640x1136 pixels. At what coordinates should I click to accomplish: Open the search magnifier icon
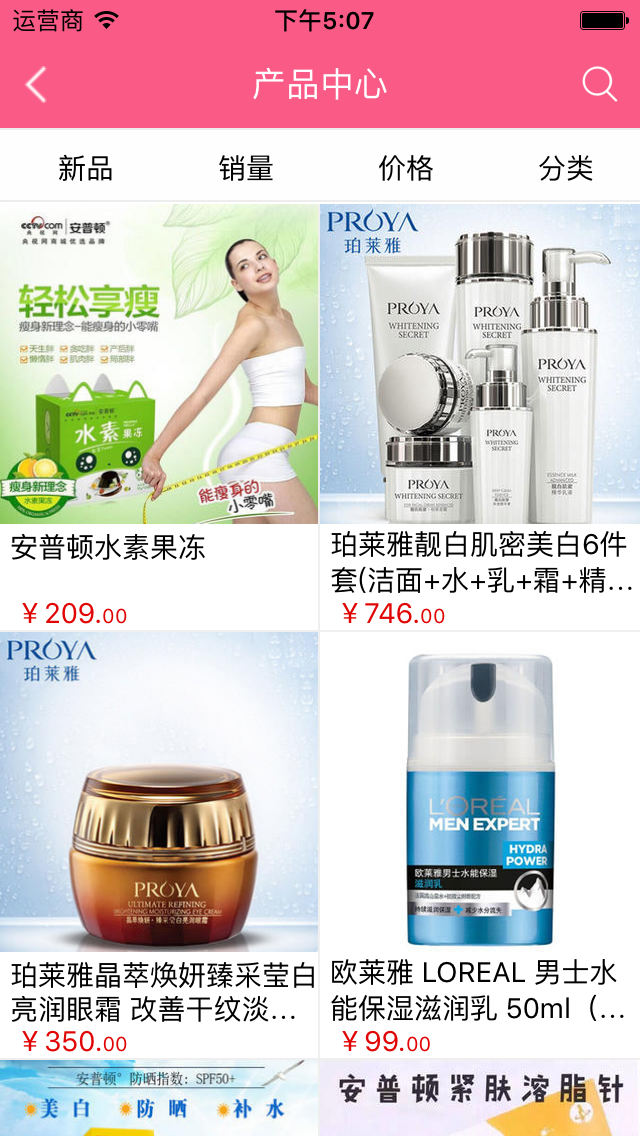pyautogui.click(x=599, y=85)
